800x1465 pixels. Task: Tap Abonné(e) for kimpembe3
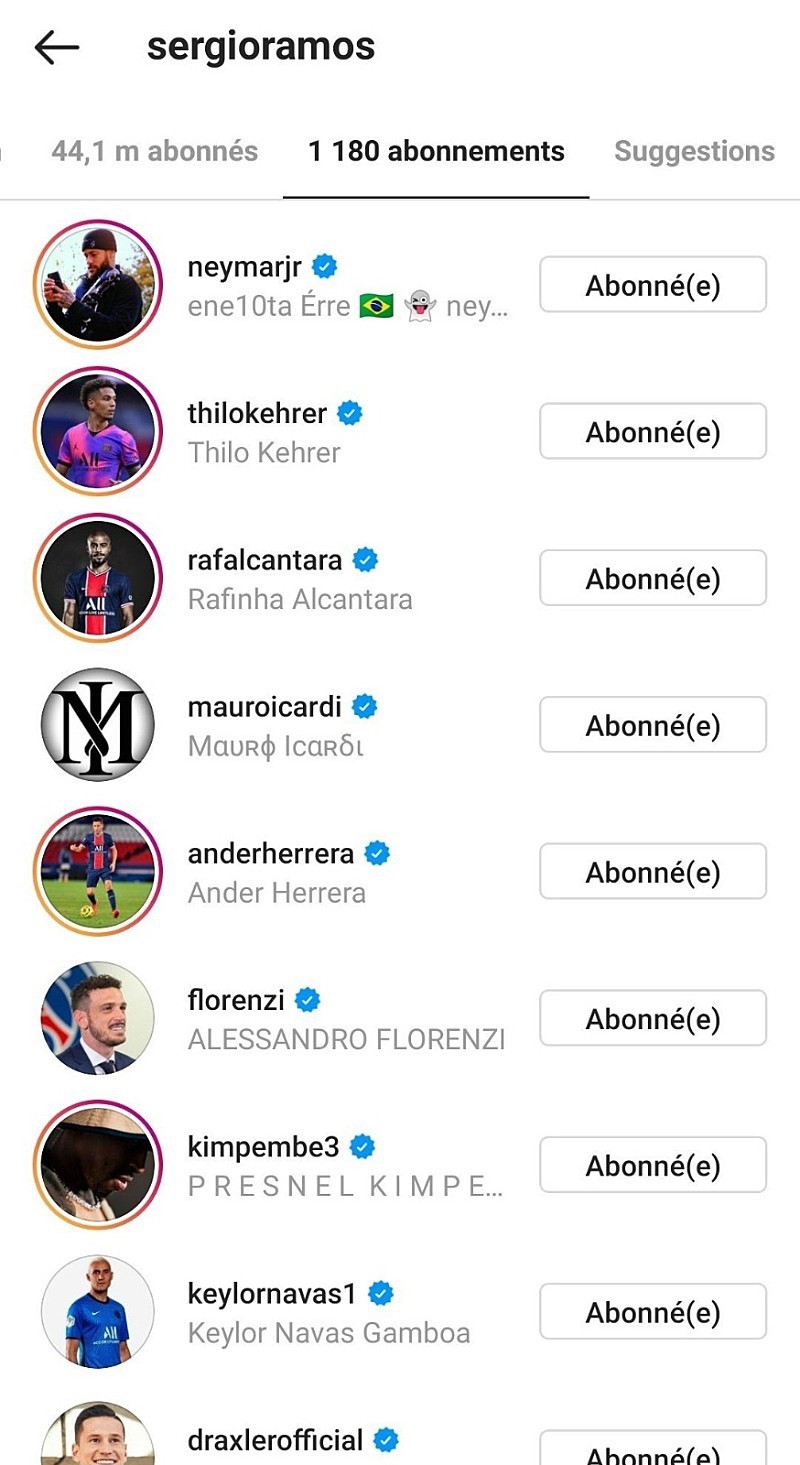click(653, 1166)
